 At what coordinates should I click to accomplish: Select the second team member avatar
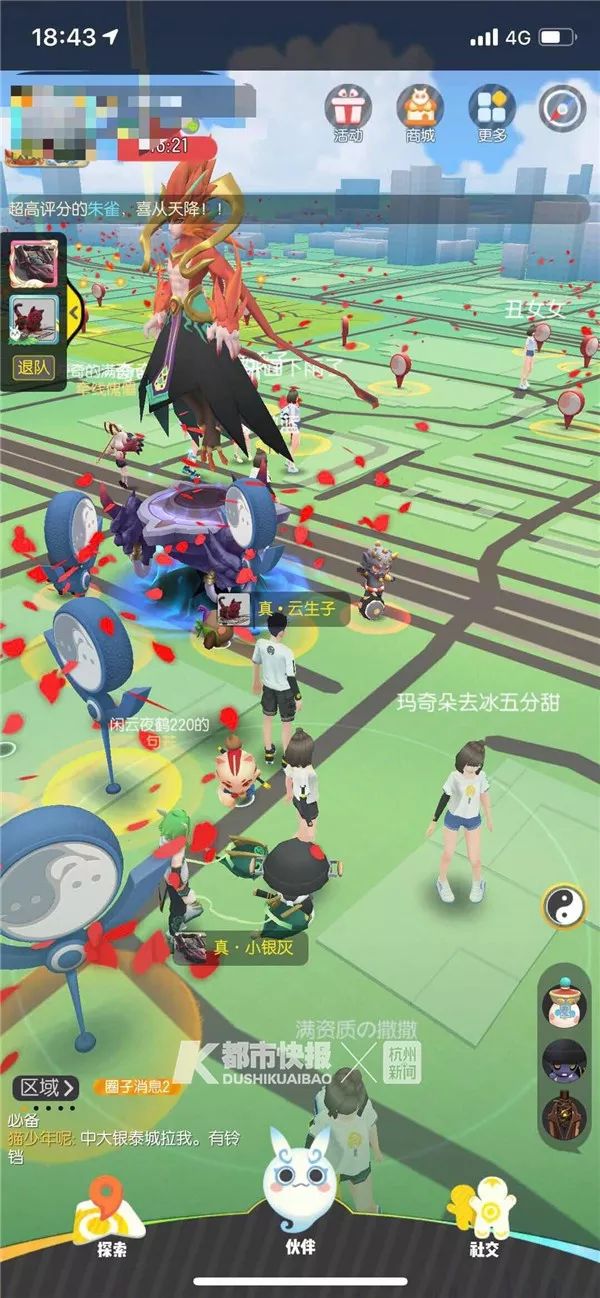(x=33, y=319)
